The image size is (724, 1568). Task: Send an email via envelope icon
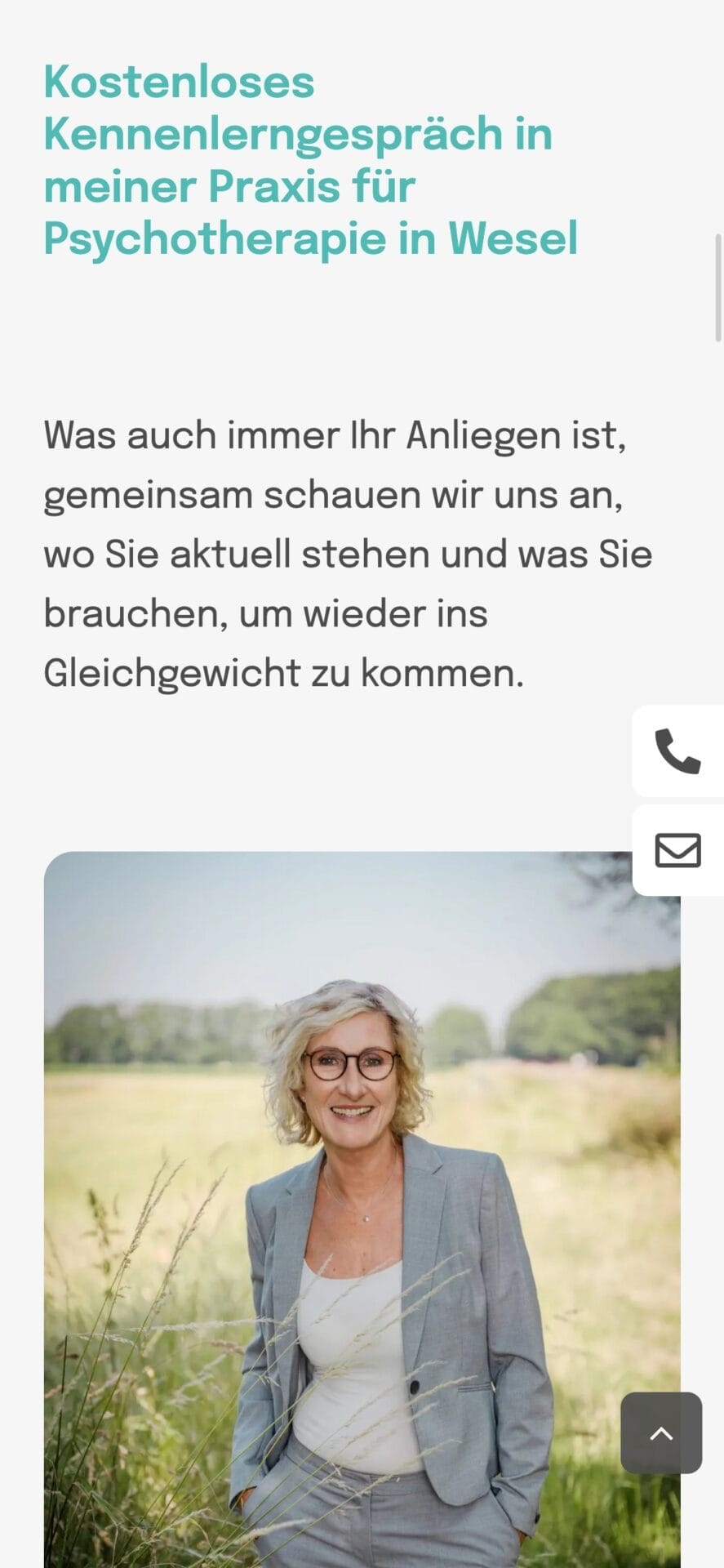(x=677, y=850)
